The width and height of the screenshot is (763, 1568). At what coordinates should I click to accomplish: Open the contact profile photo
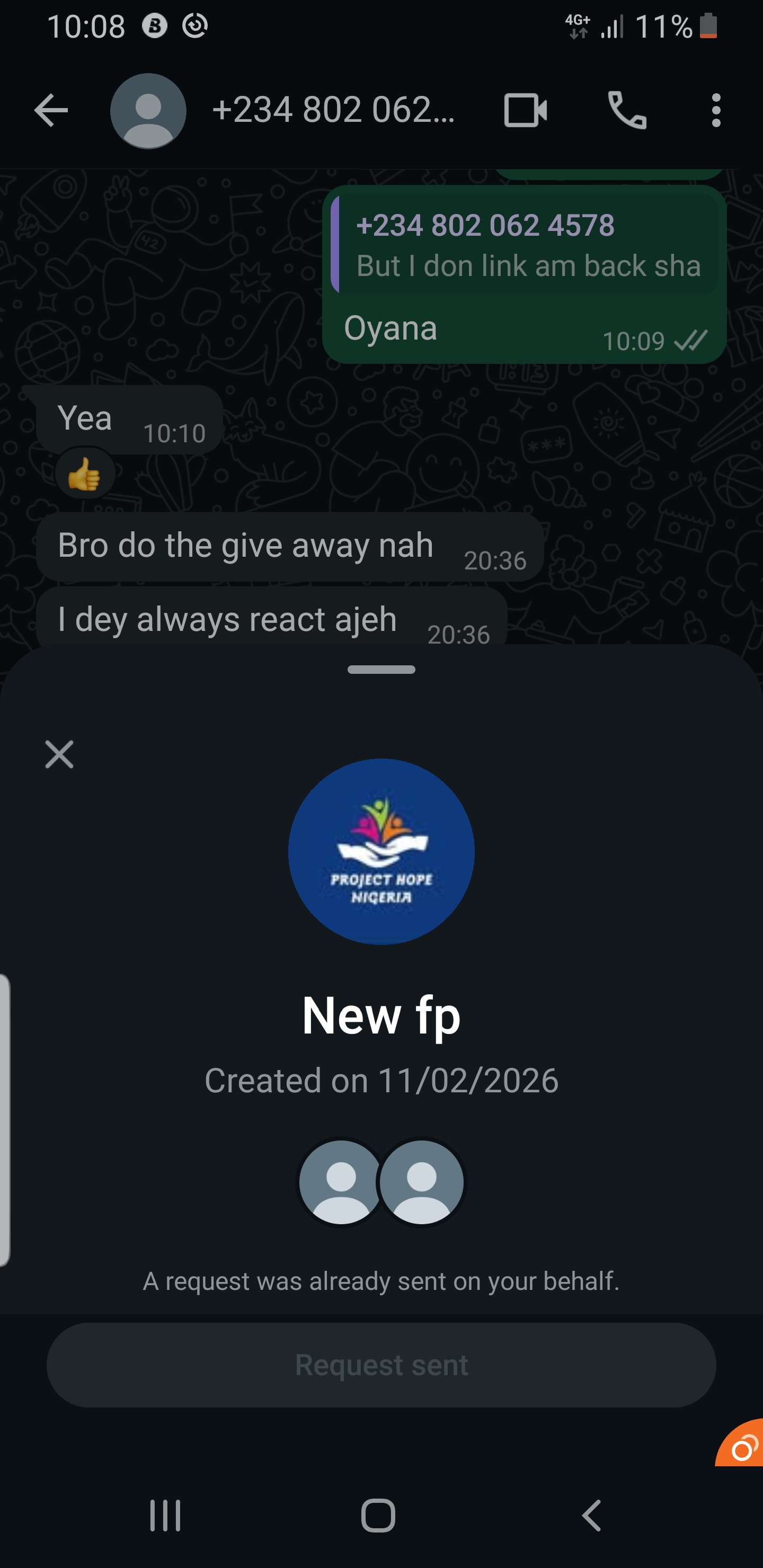(148, 111)
